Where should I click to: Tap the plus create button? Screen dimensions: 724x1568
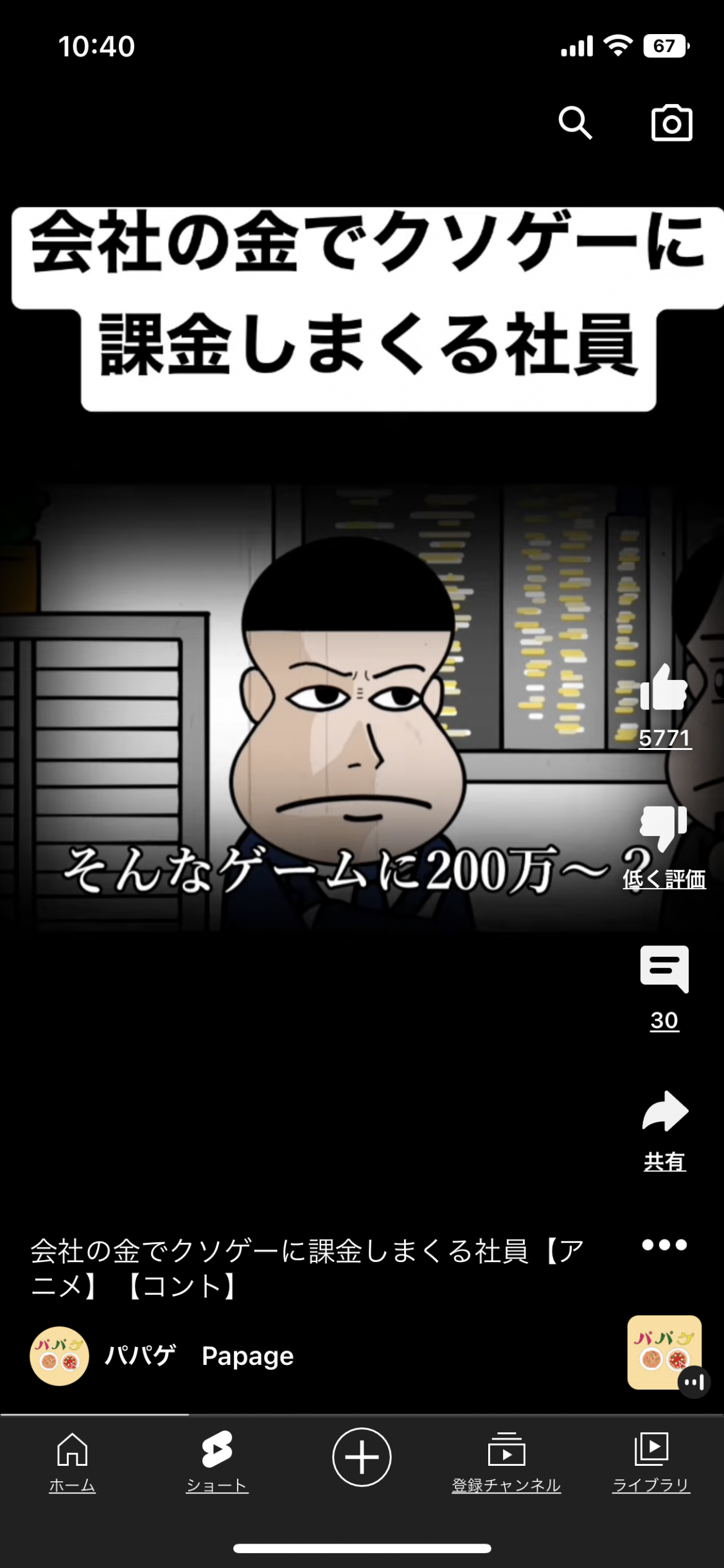362,1457
